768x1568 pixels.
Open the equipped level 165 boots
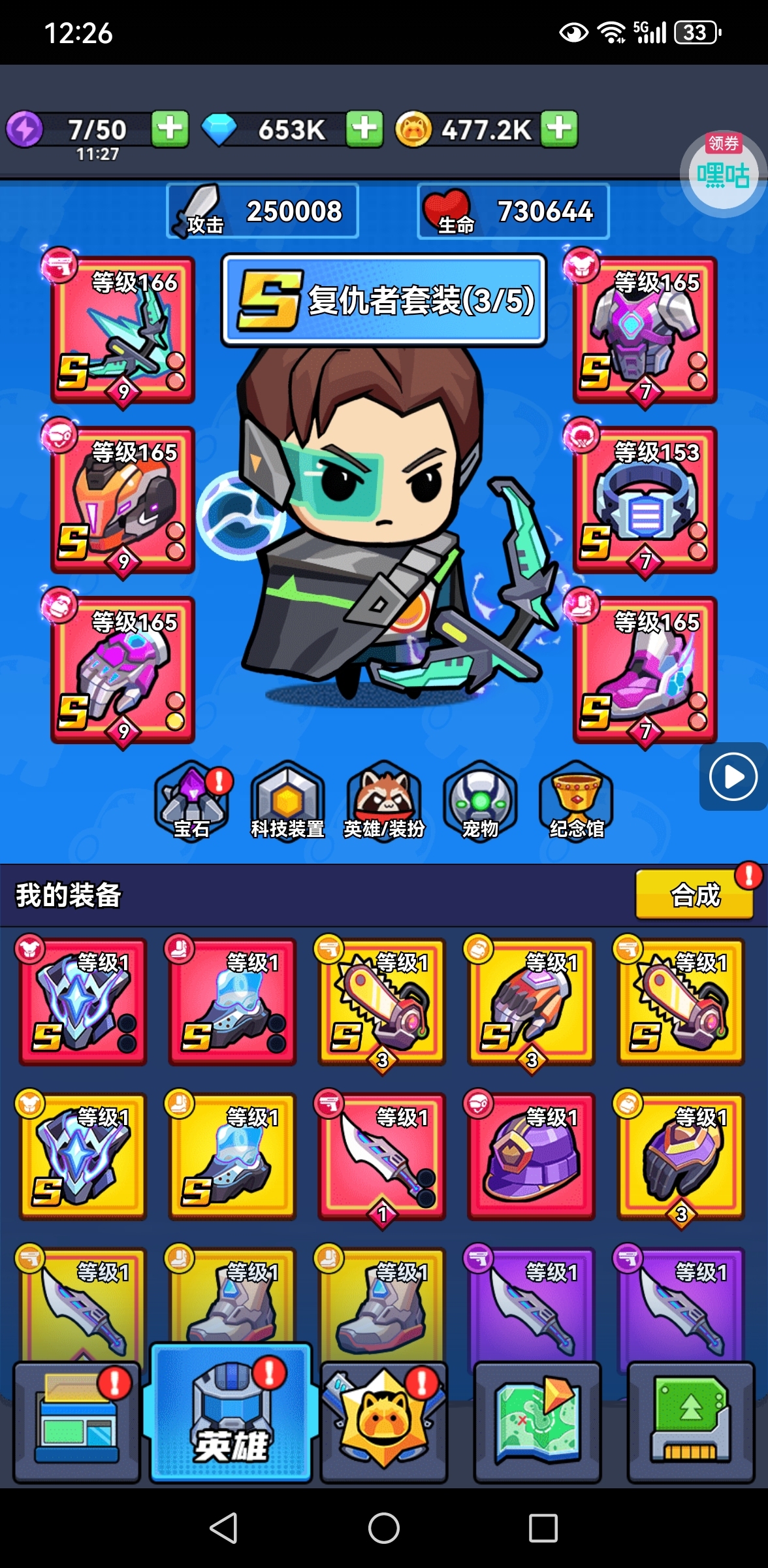645,670
